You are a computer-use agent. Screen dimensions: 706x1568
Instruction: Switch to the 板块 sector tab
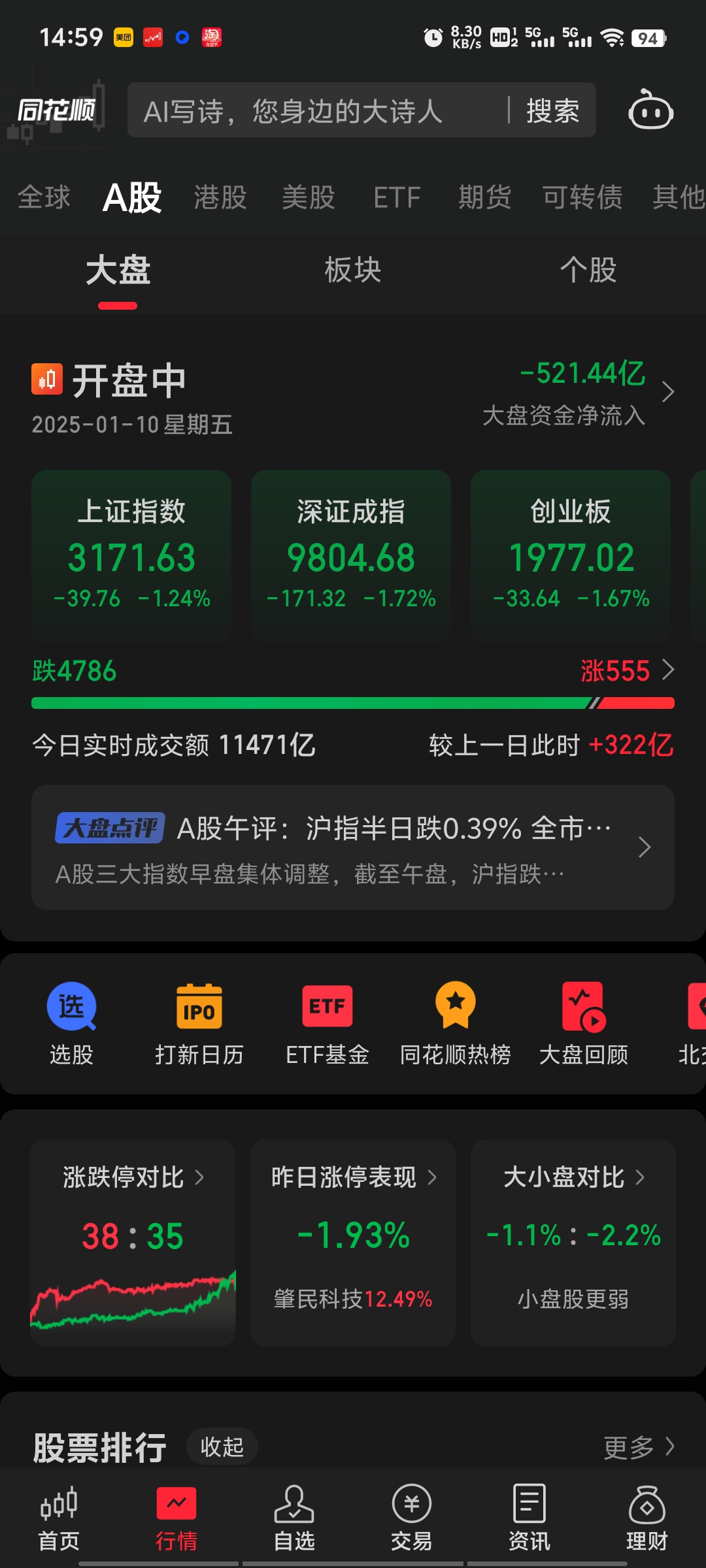pyautogui.click(x=352, y=269)
